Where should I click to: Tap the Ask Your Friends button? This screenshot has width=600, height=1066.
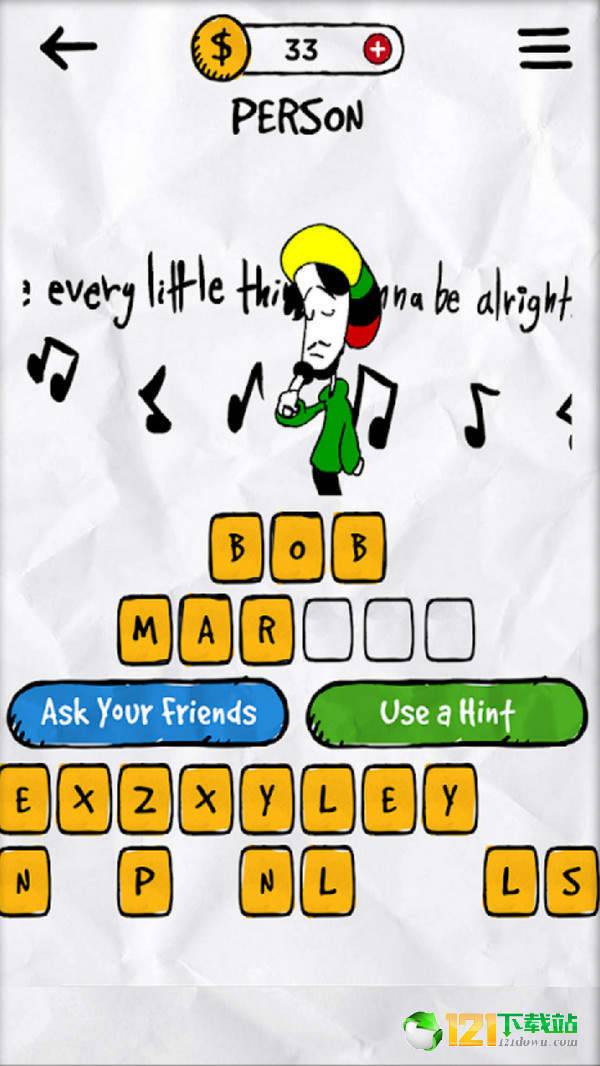coord(147,712)
